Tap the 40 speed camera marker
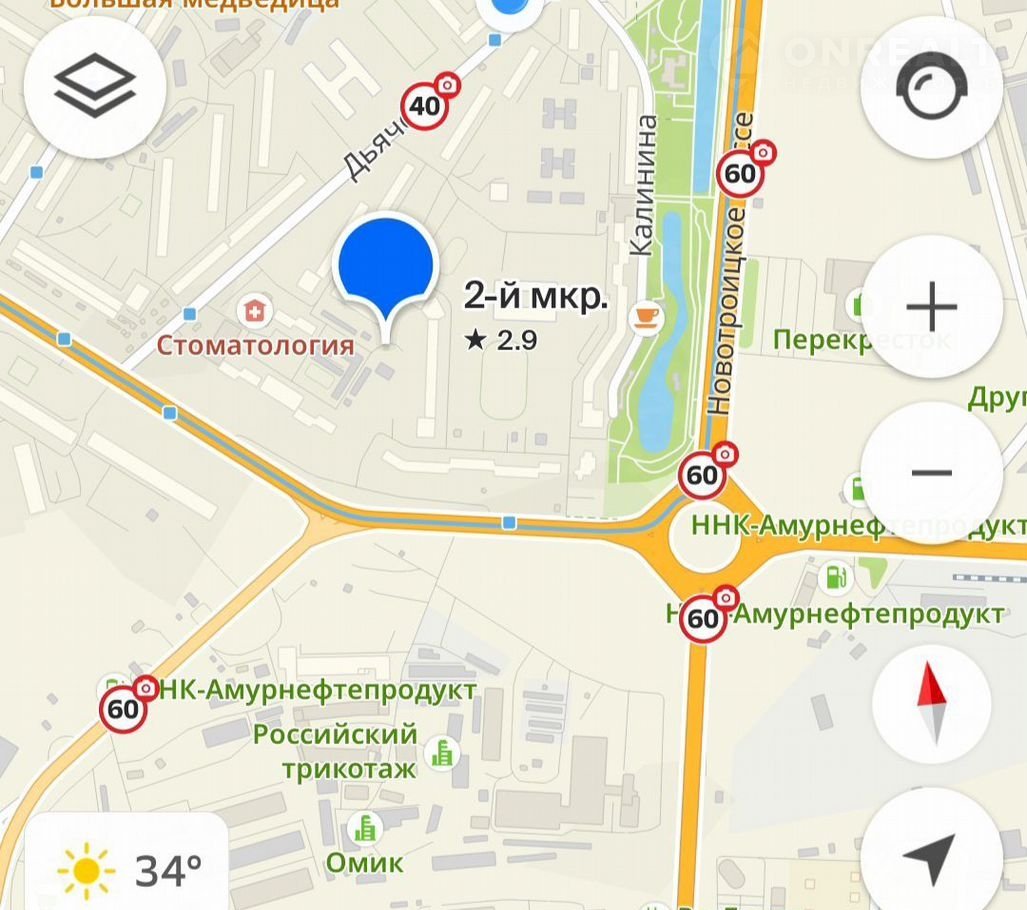This screenshot has width=1027, height=910. pyautogui.click(x=427, y=104)
